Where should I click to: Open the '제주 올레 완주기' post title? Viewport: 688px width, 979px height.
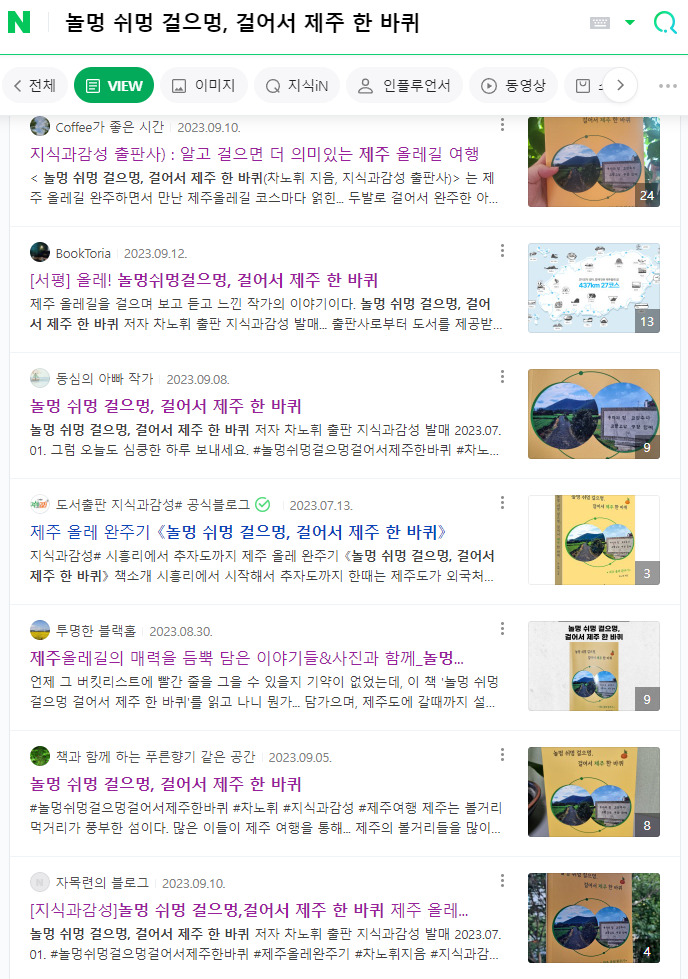238,532
